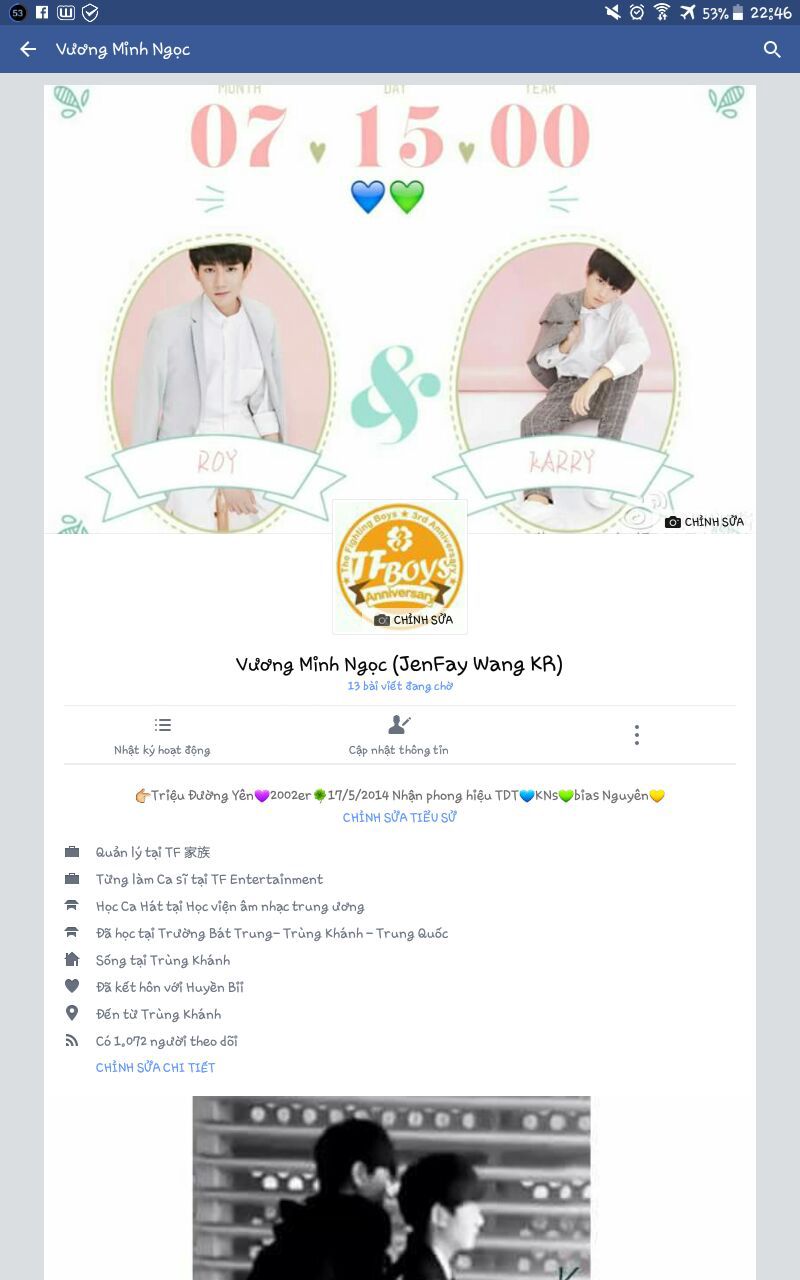
Task: Edit the cover photo via CHỈNH SỬA
Action: coord(705,522)
